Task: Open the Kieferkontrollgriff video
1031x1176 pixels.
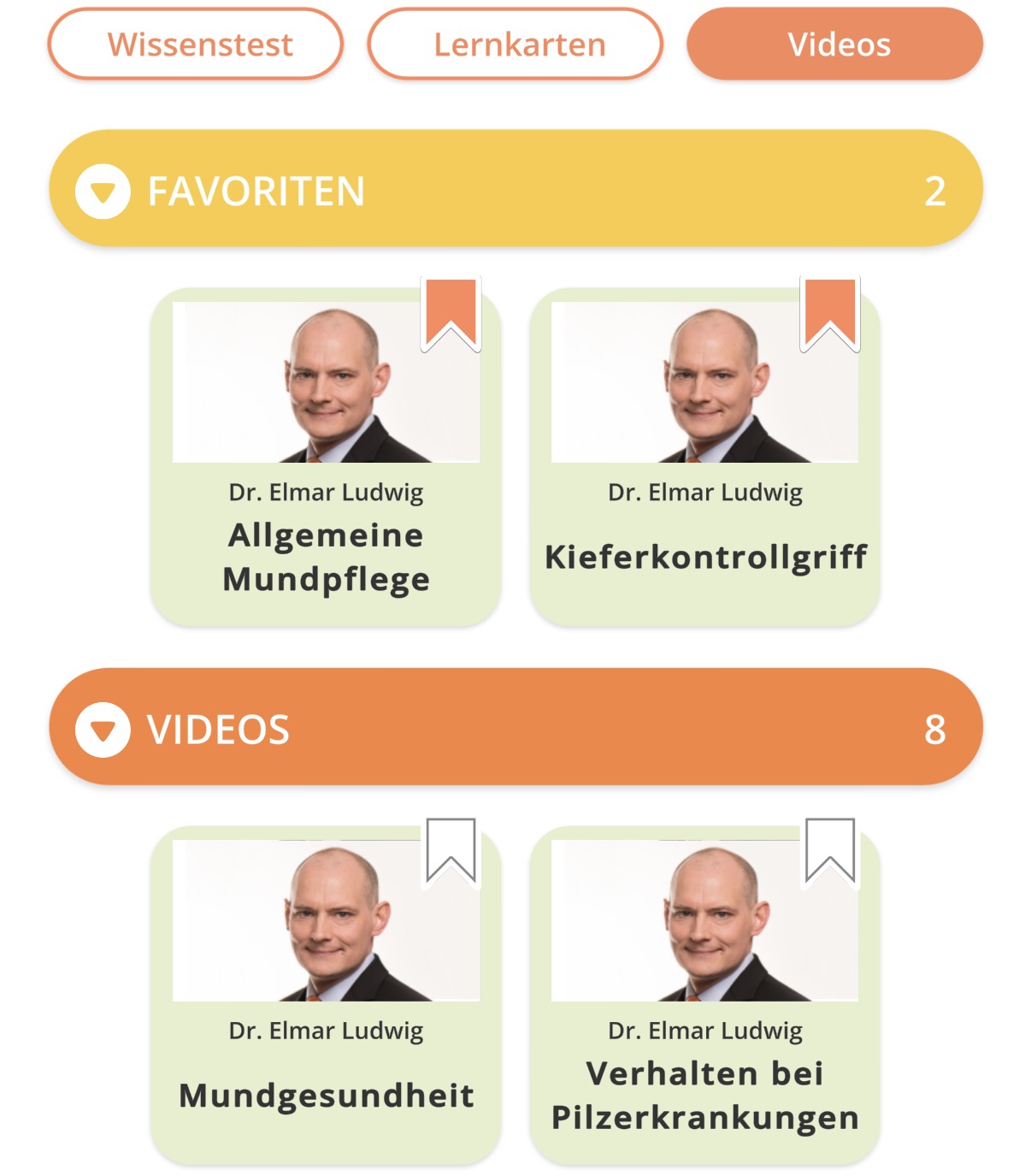Action: pyautogui.click(x=704, y=383)
